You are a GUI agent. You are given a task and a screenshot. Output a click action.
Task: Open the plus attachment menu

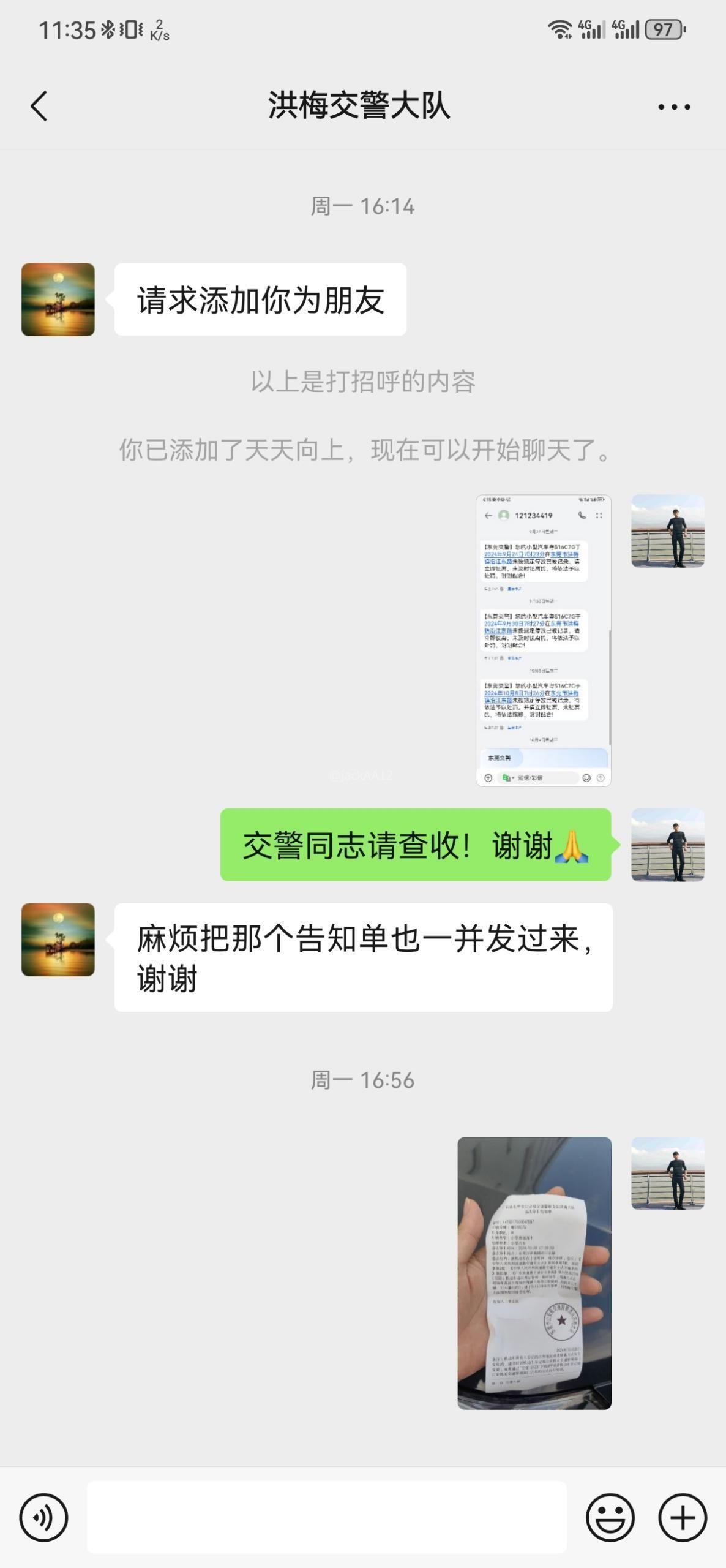tap(683, 1517)
